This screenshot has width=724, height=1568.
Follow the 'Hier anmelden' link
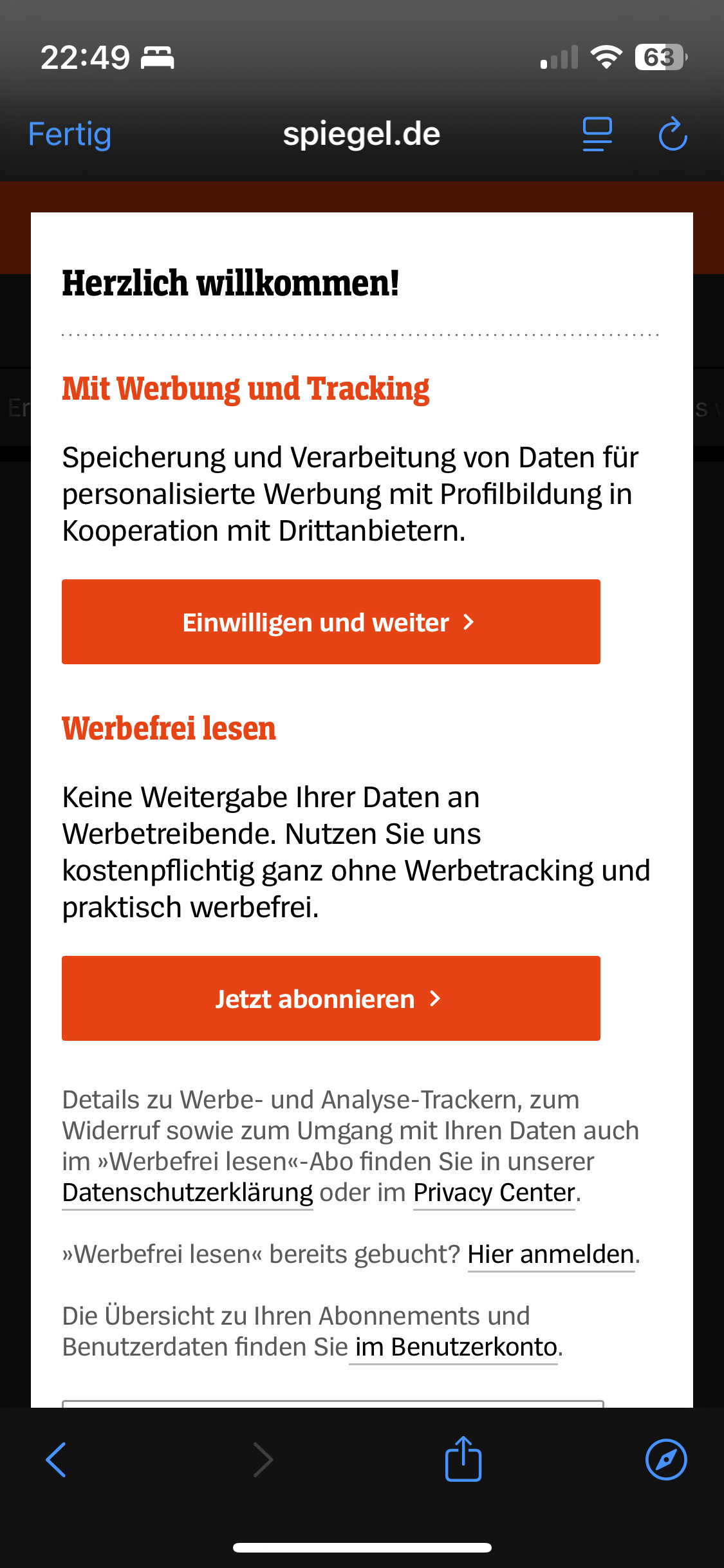[x=551, y=1255]
